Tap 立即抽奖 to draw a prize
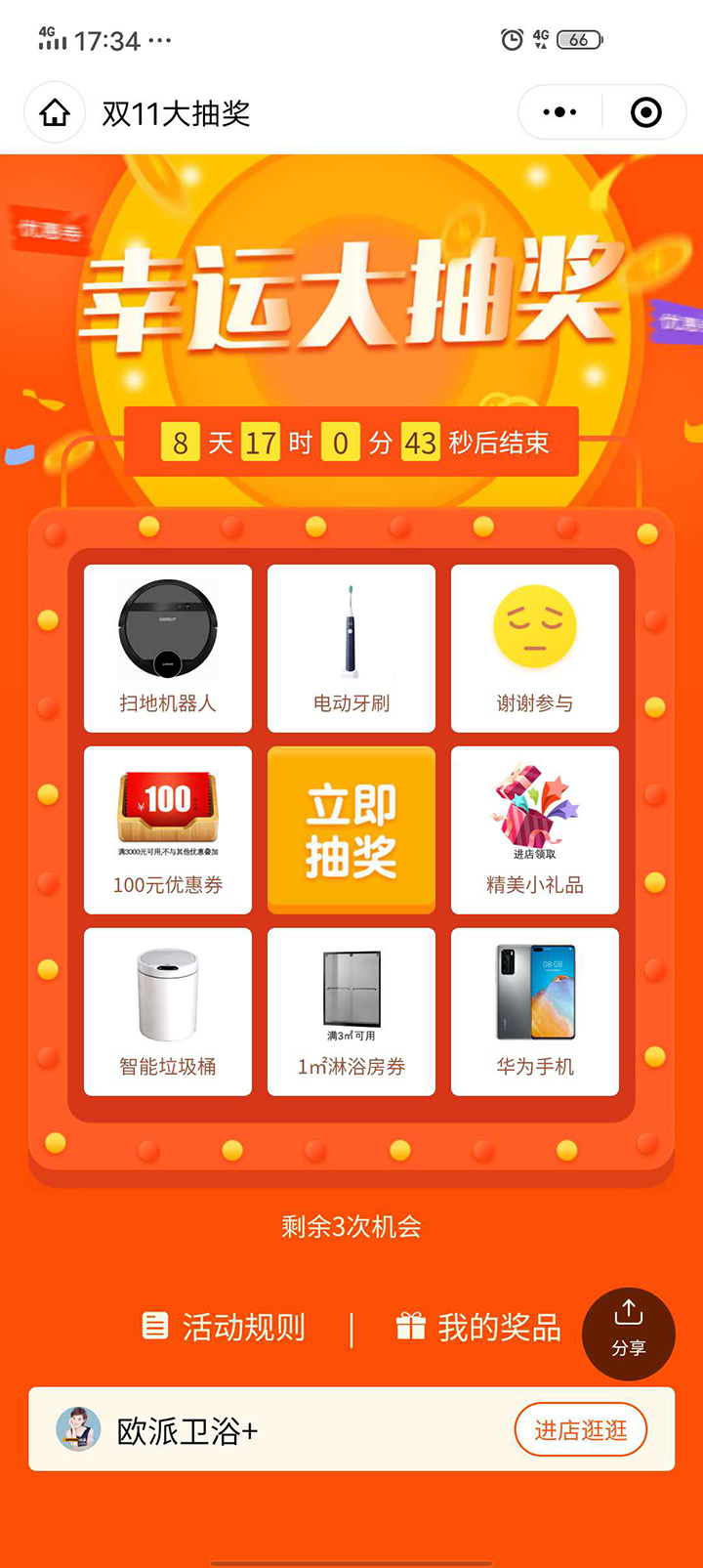Viewport: 703px width, 1568px height. click(351, 830)
